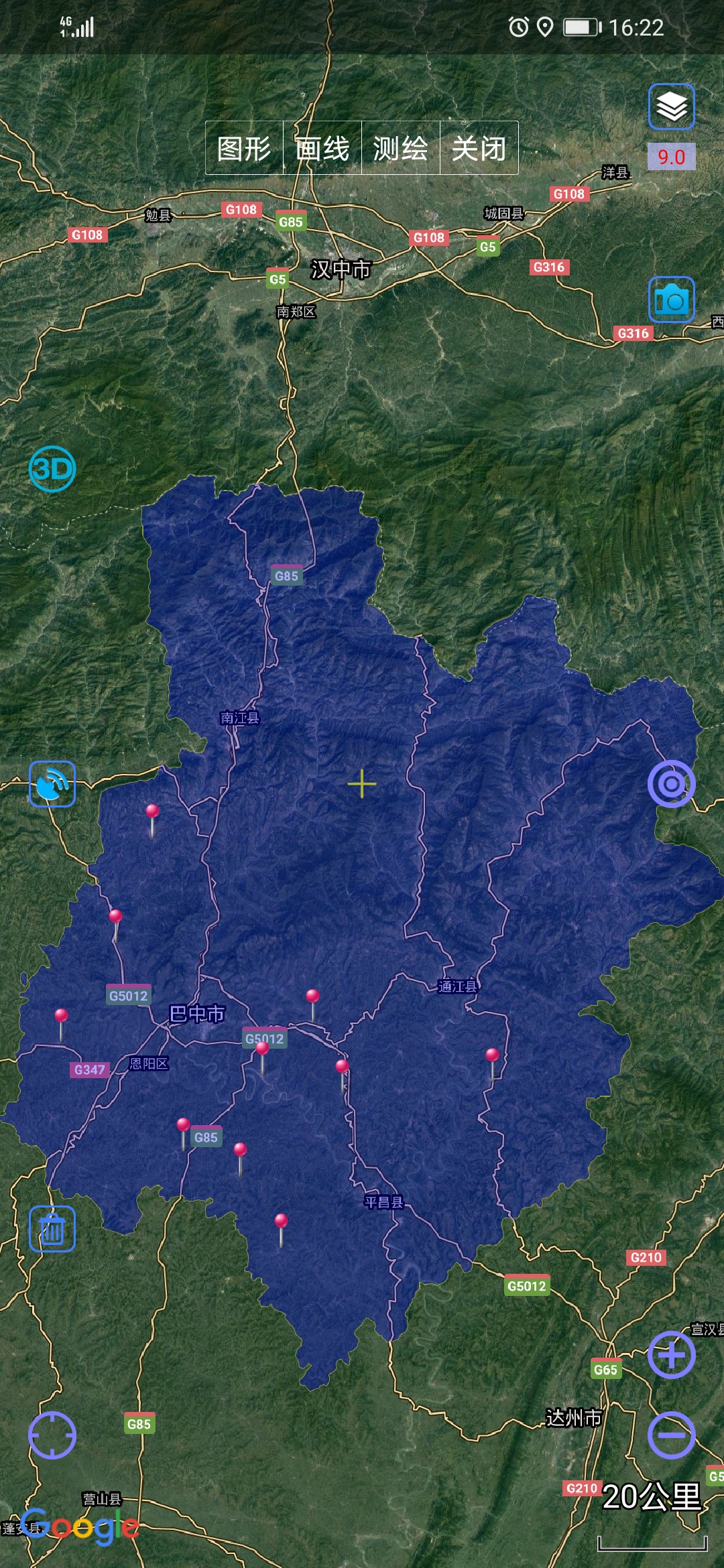The height and width of the screenshot is (1568, 724).
Task: Select the 画线 draw line tool
Action: 322,148
